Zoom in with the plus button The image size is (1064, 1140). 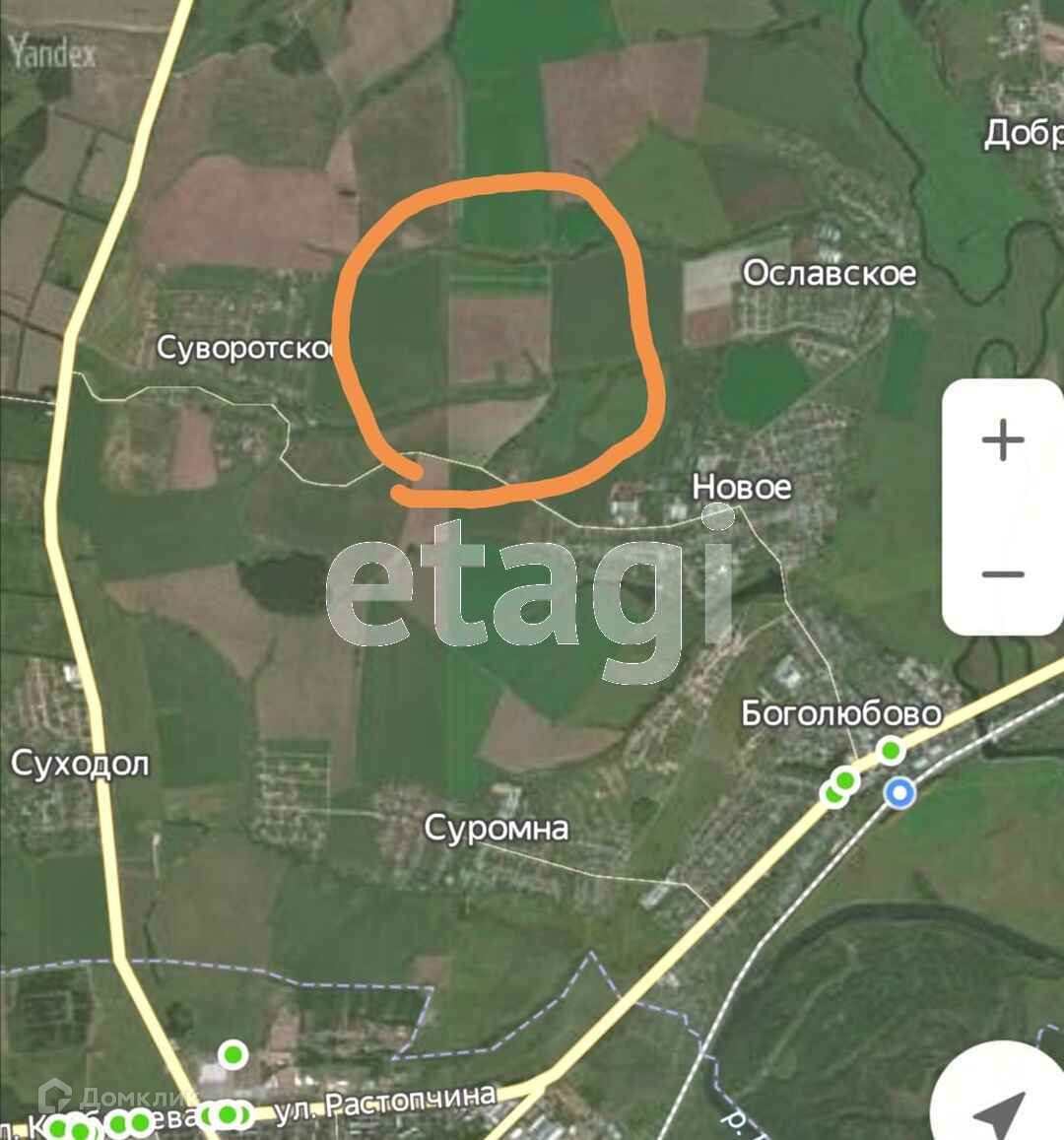point(1003,439)
